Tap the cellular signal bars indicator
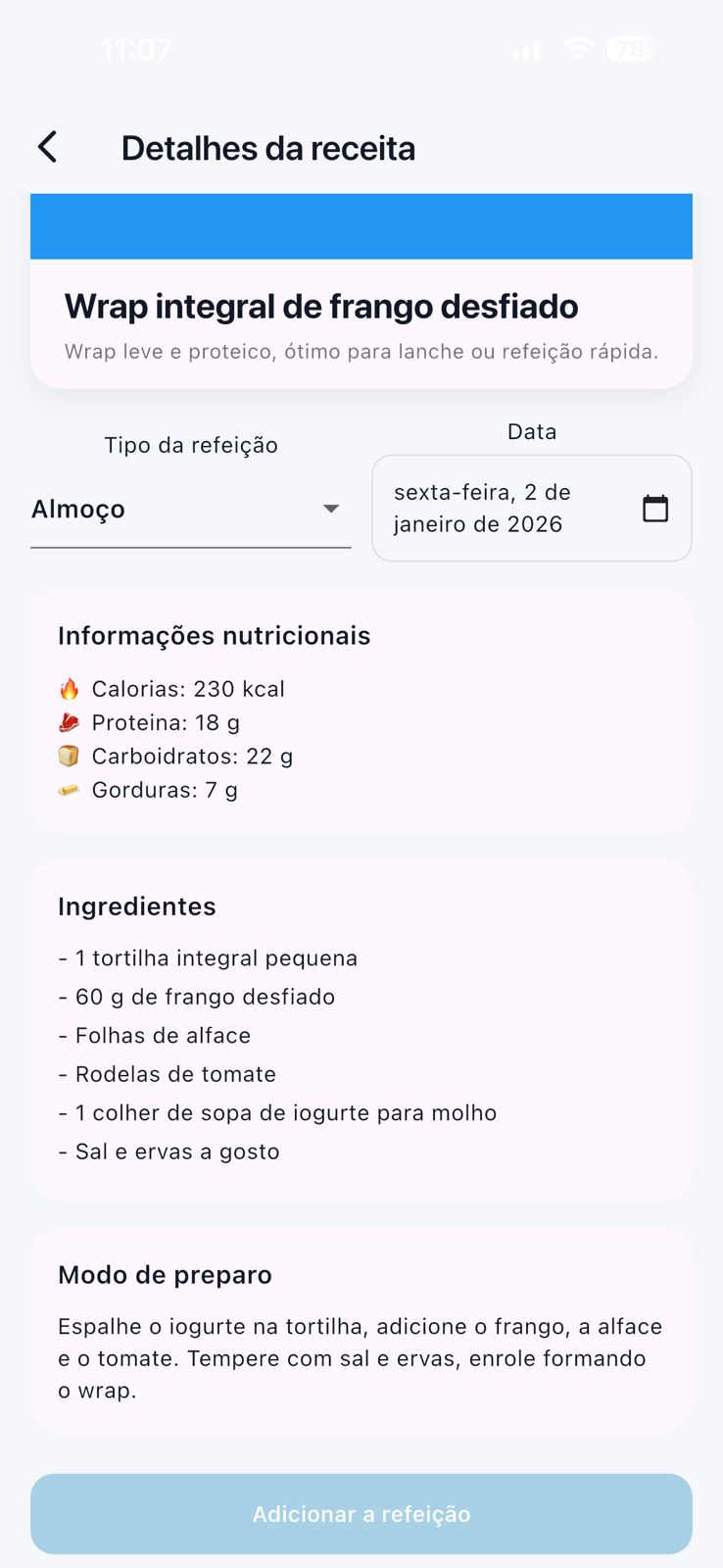 tap(526, 49)
